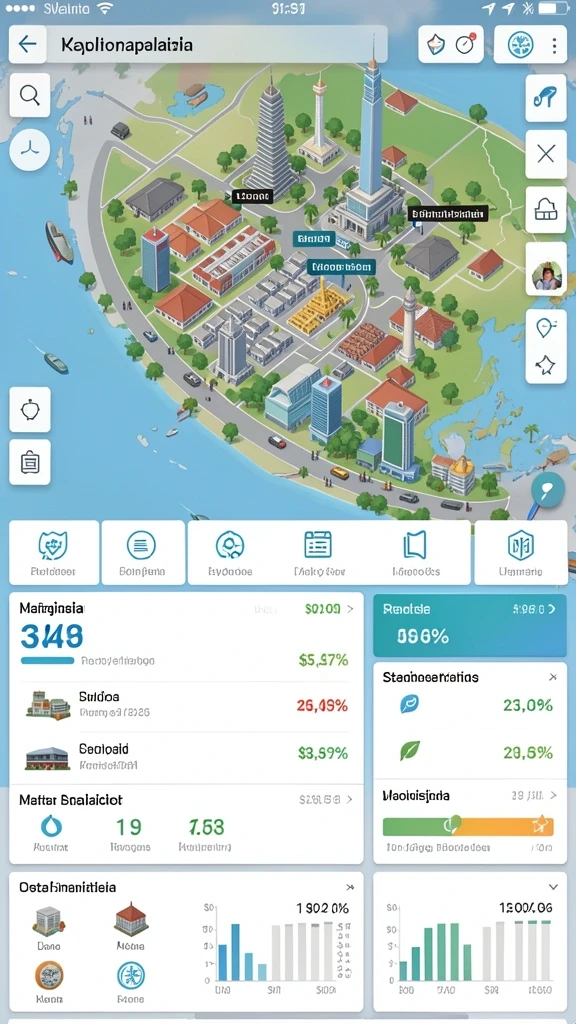Tap the star icon on the right toolbar
The width and height of the screenshot is (576, 1024).
tap(545, 365)
